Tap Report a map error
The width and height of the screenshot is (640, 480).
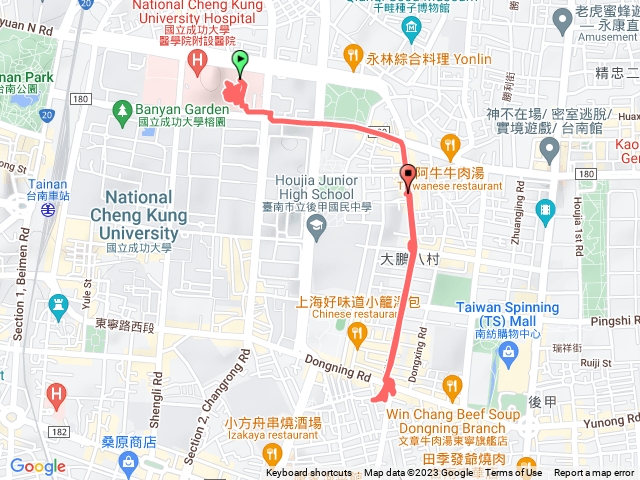pyautogui.click(x=594, y=473)
